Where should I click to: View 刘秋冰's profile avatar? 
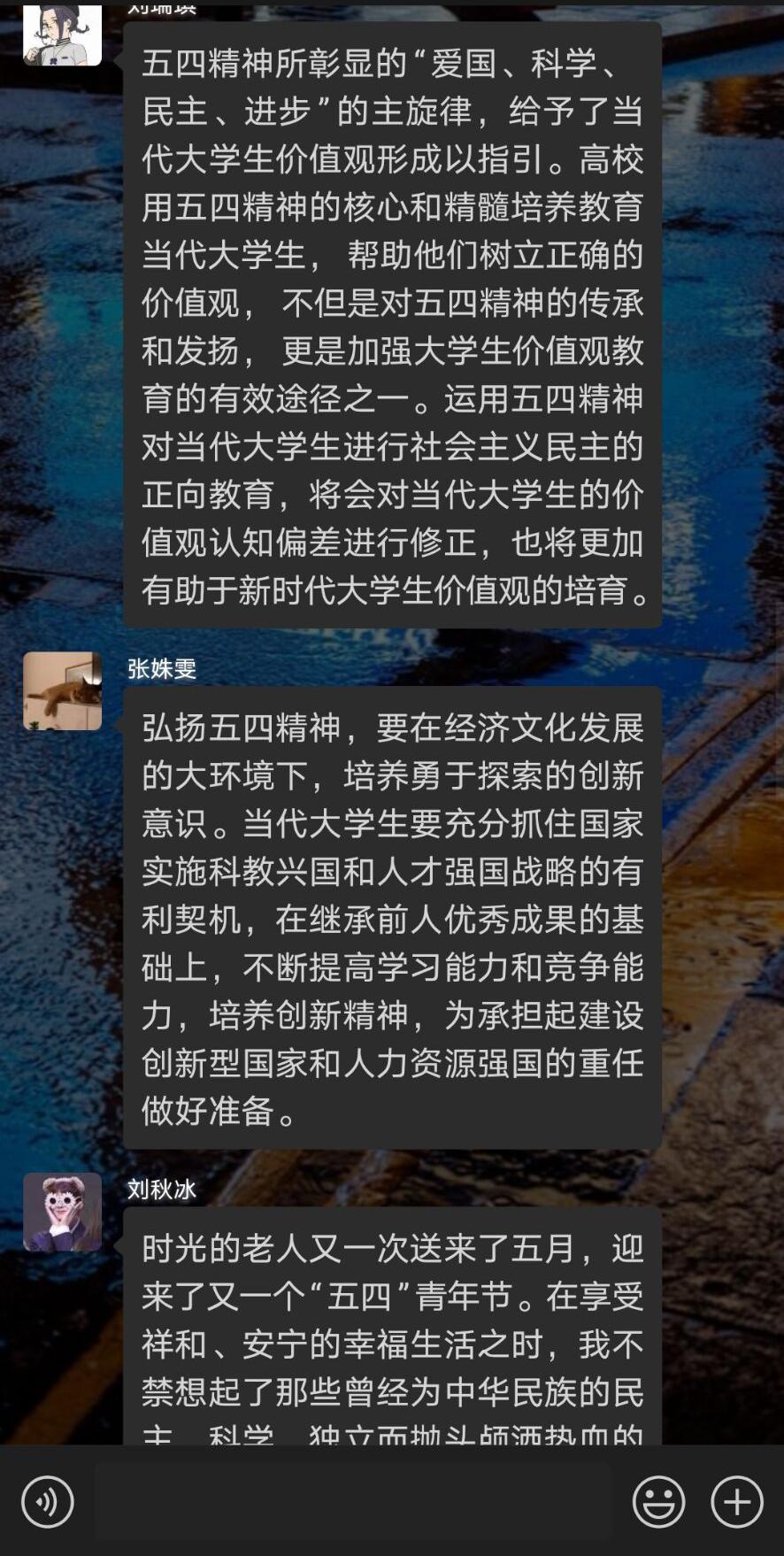[62, 1212]
